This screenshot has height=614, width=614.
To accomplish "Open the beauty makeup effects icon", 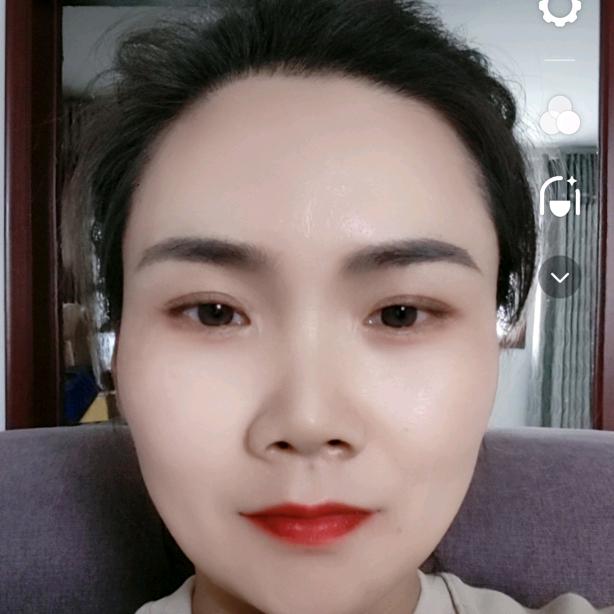I will pos(560,197).
